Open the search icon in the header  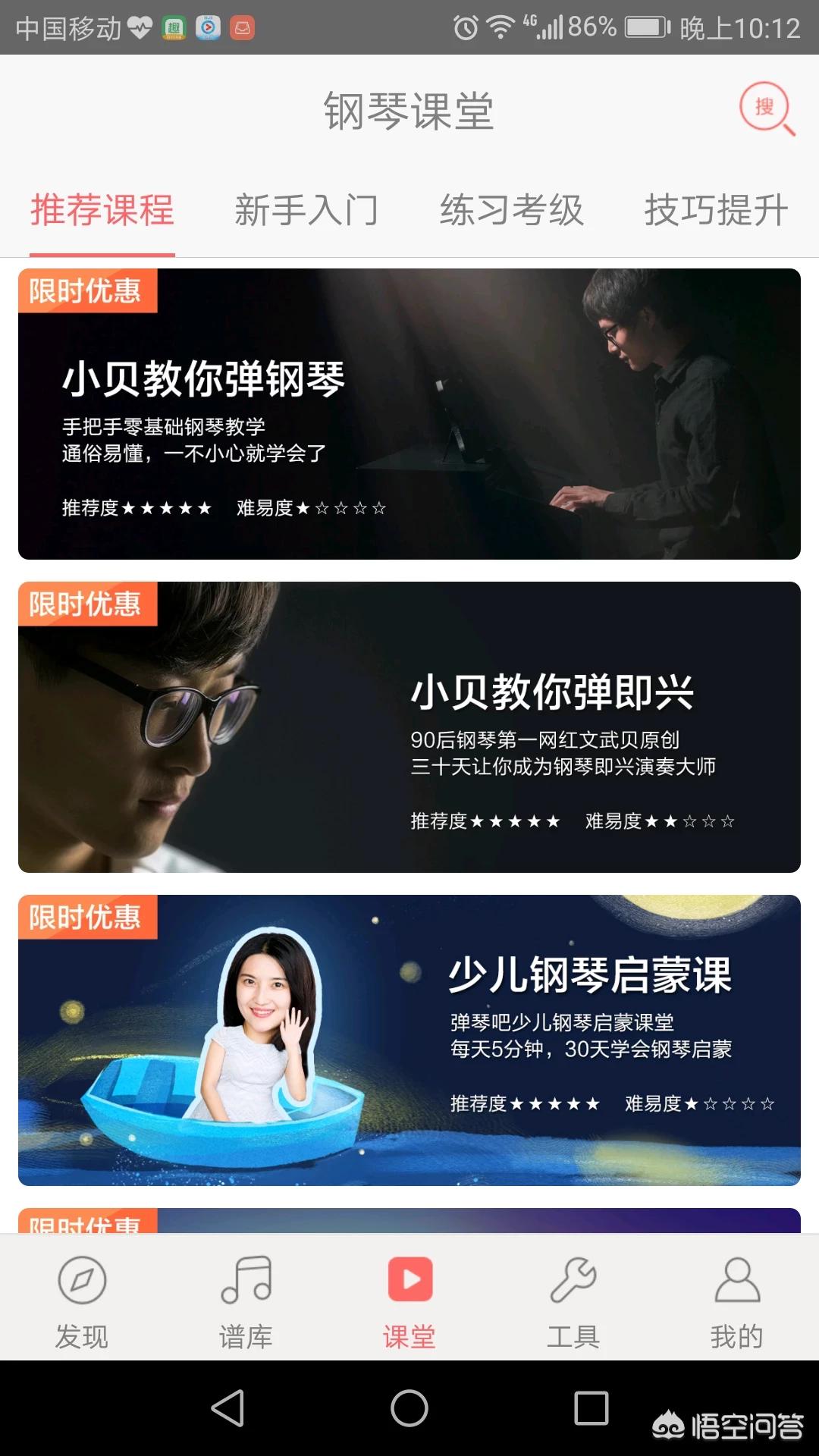[767, 109]
